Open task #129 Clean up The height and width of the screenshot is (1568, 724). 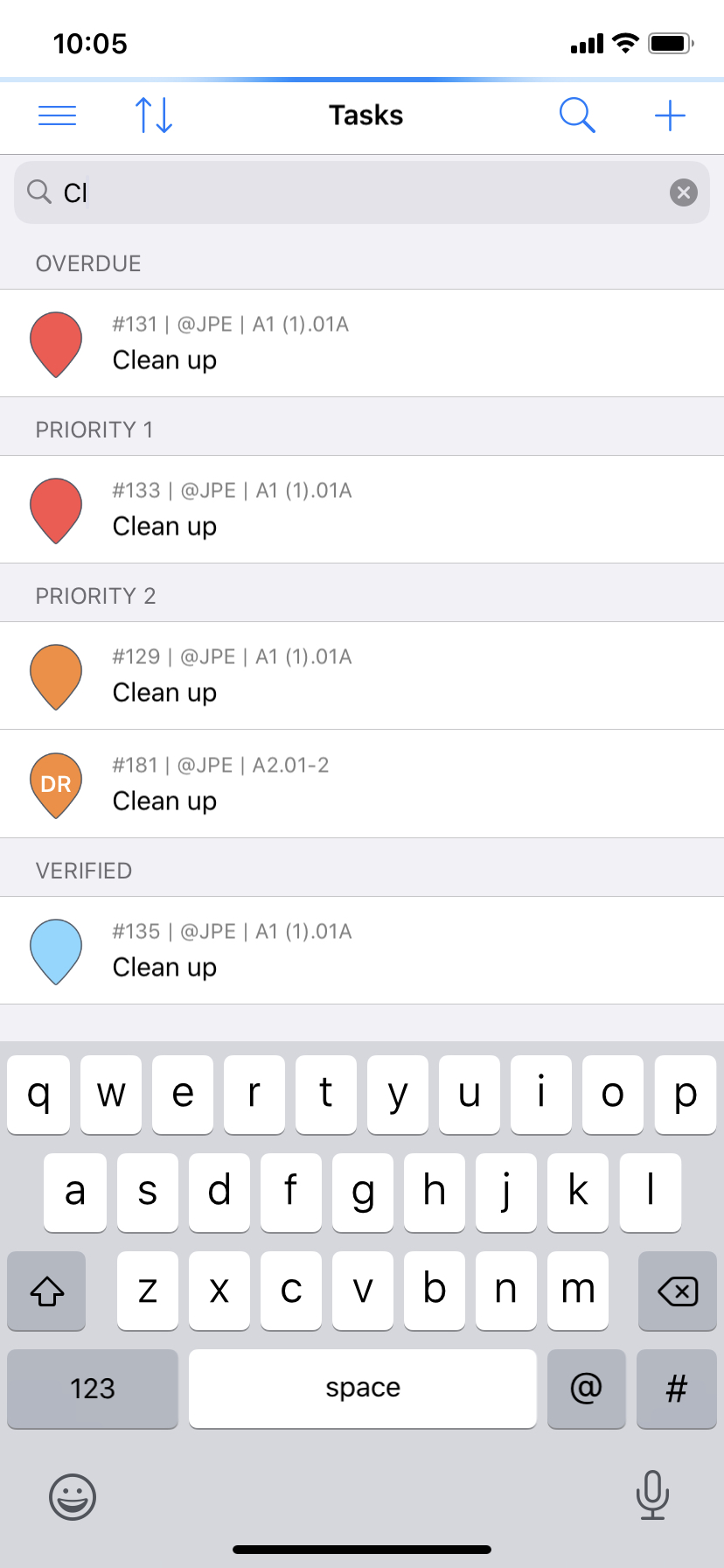(362, 675)
